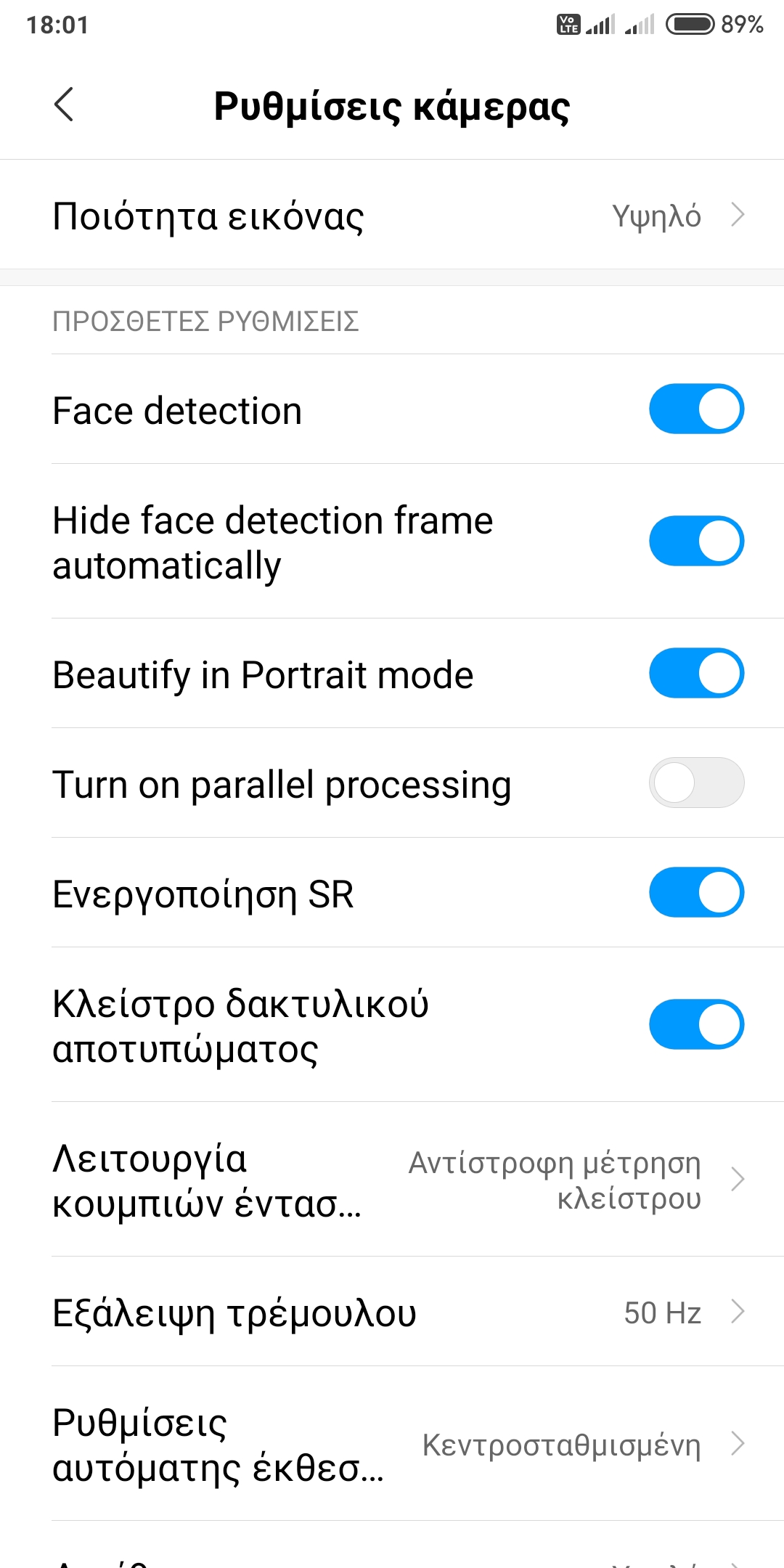Open Λειτουργία κουμπιών έντασης options
Viewport: 784px width, 1568px height.
(392, 1180)
